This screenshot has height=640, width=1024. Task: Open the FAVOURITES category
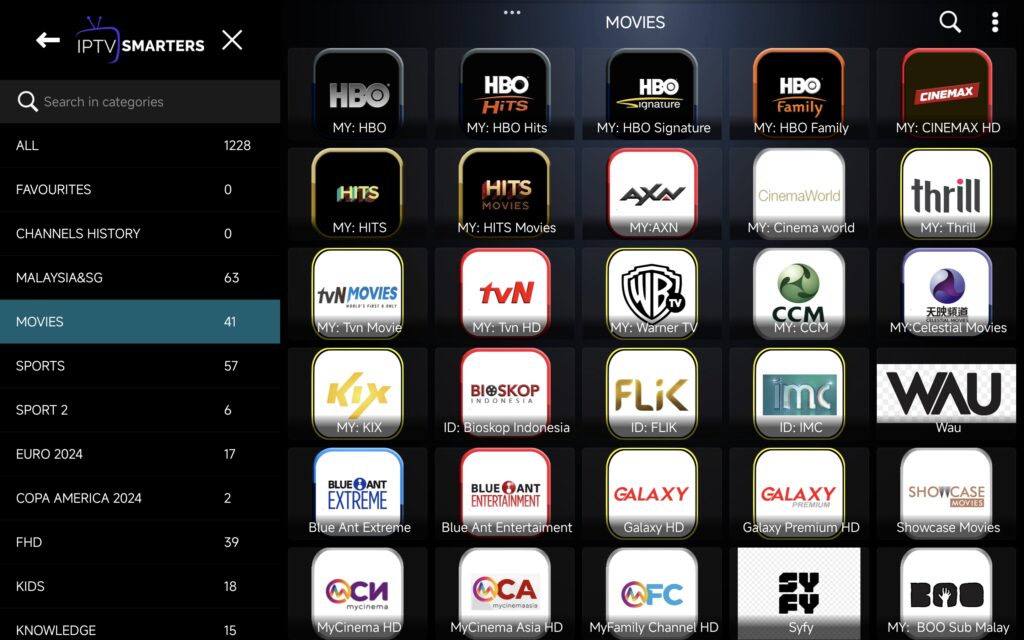click(140, 189)
